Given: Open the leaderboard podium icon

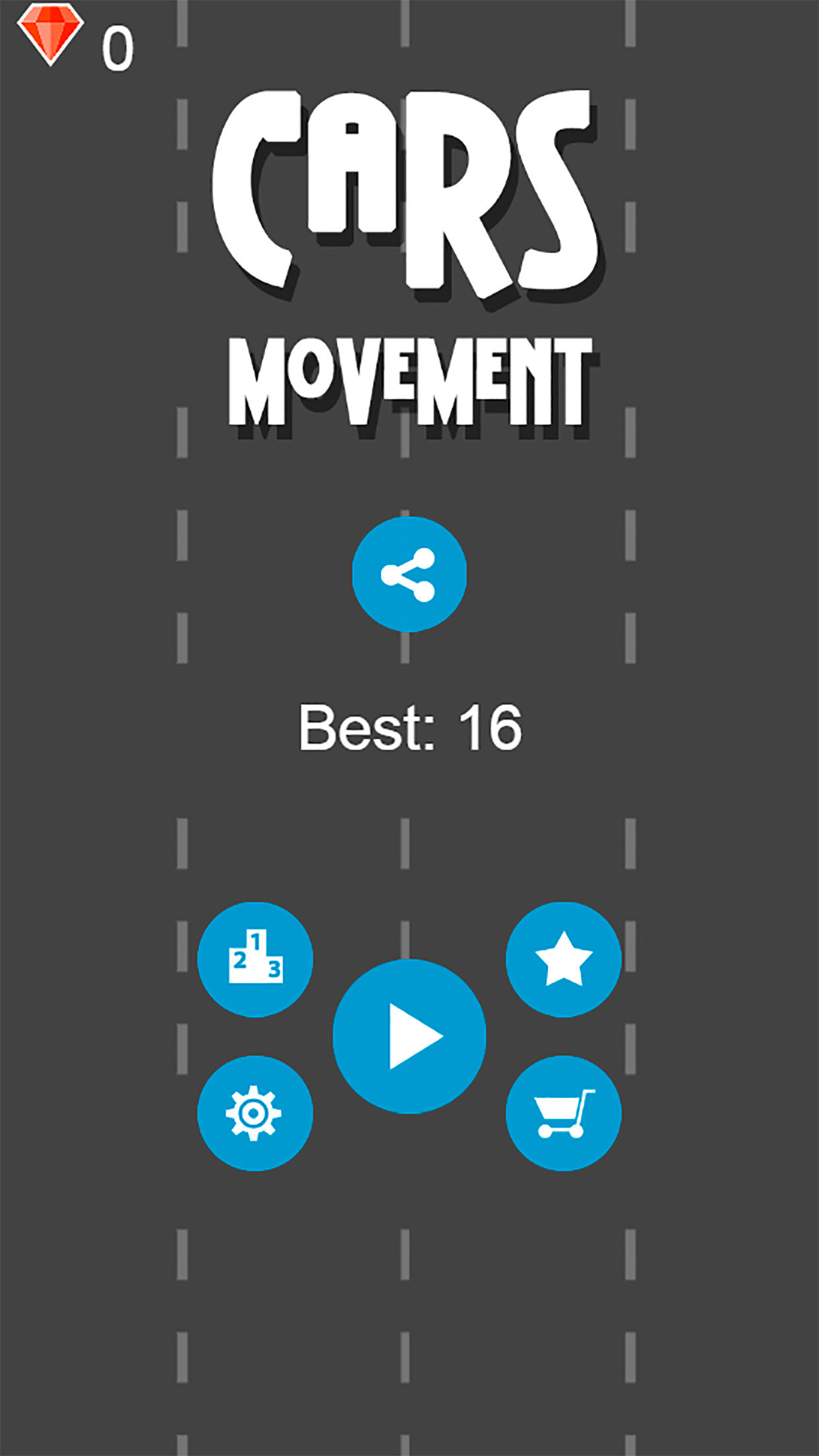Looking at the screenshot, I should click(x=255, y=959).
